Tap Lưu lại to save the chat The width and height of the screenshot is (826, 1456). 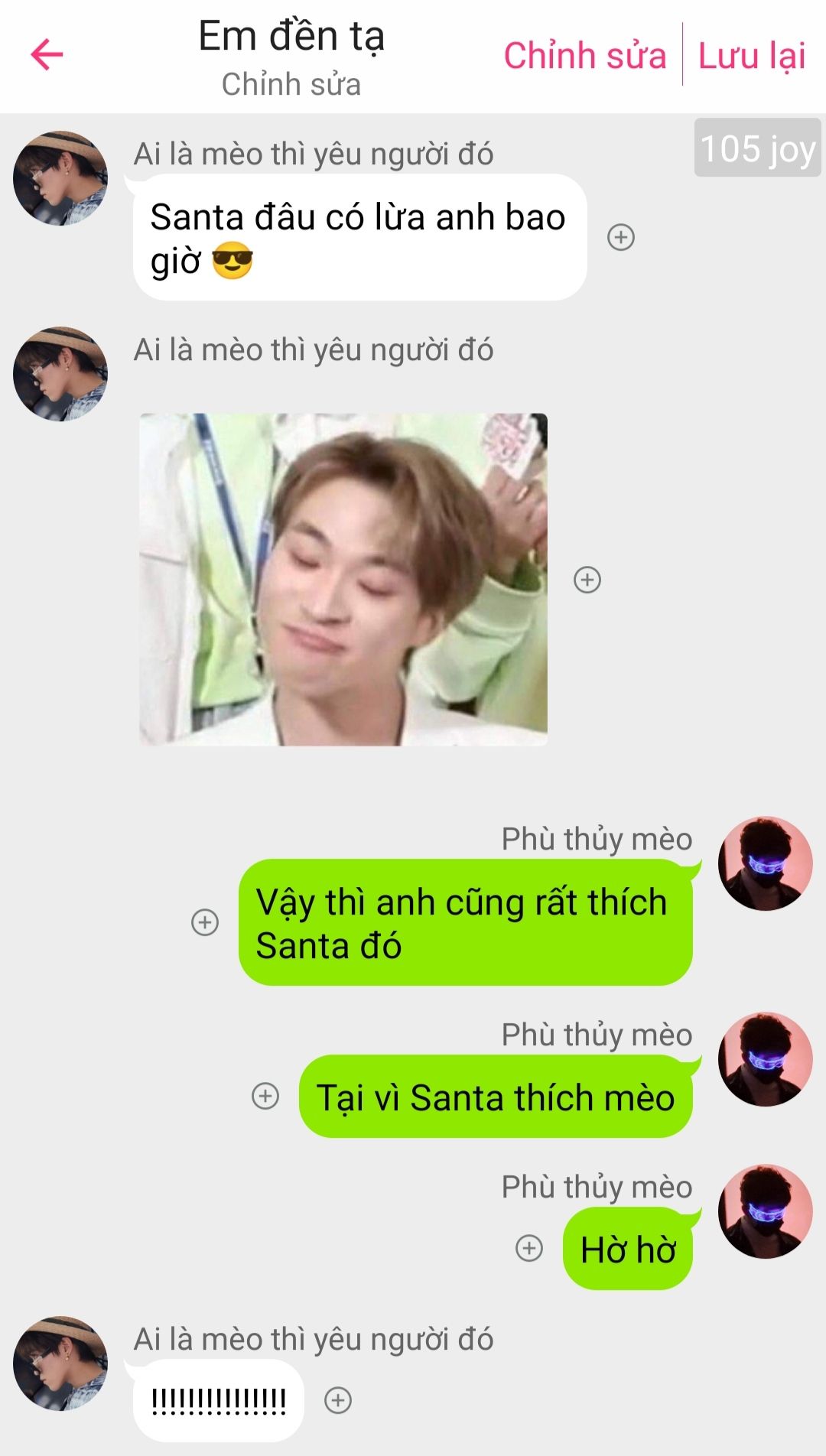coord(752,56)
